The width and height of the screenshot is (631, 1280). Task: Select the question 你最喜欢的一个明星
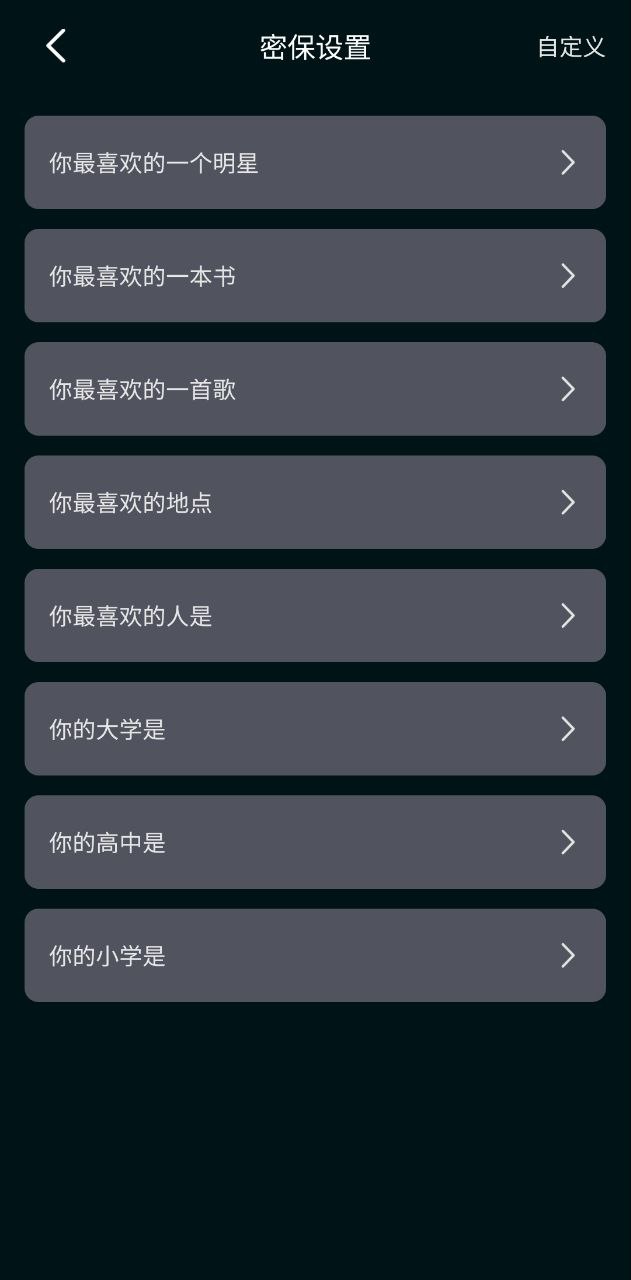[x=315, y=162]
